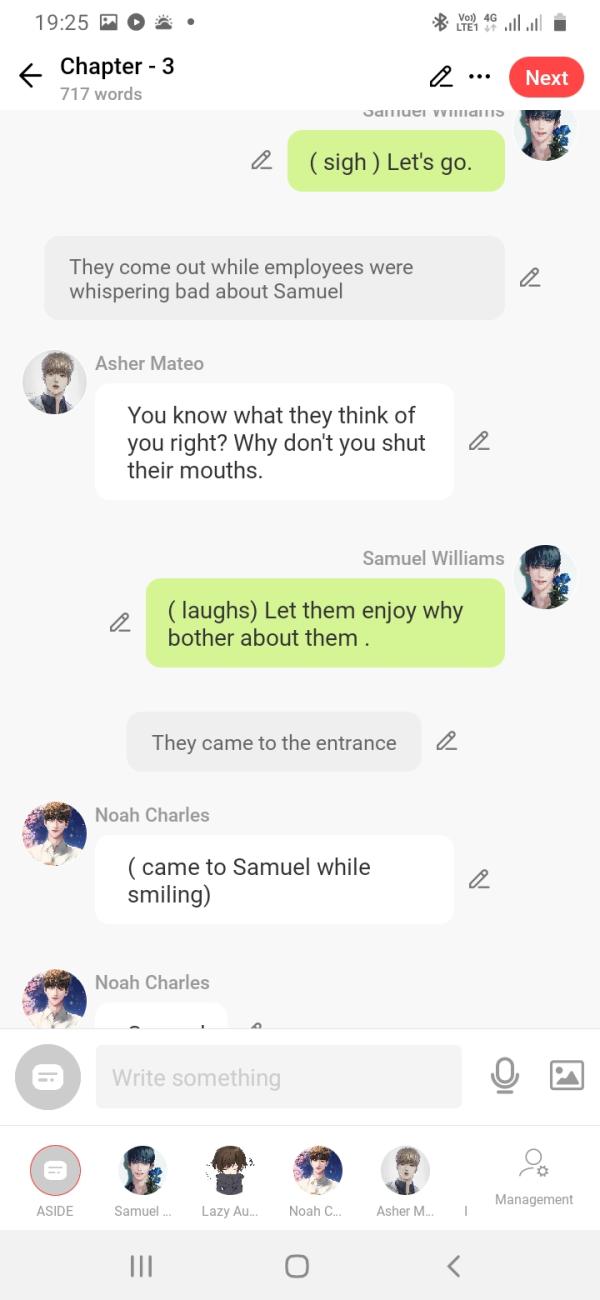Choose Noah C... as the speaking character
Viewport: 600px width, 1300px height.
(x=317, y=1171)
